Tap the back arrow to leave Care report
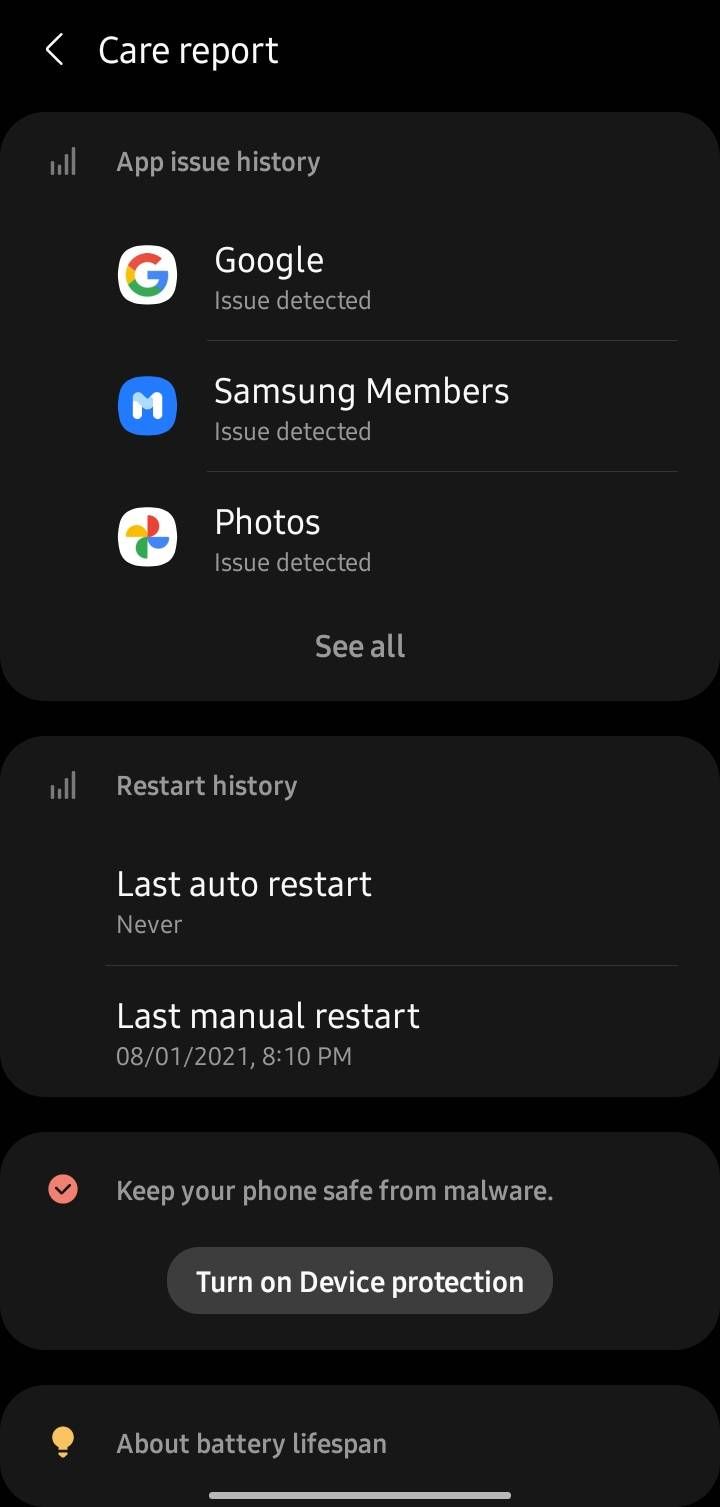 pyautogui.click(x=53, y=49)
